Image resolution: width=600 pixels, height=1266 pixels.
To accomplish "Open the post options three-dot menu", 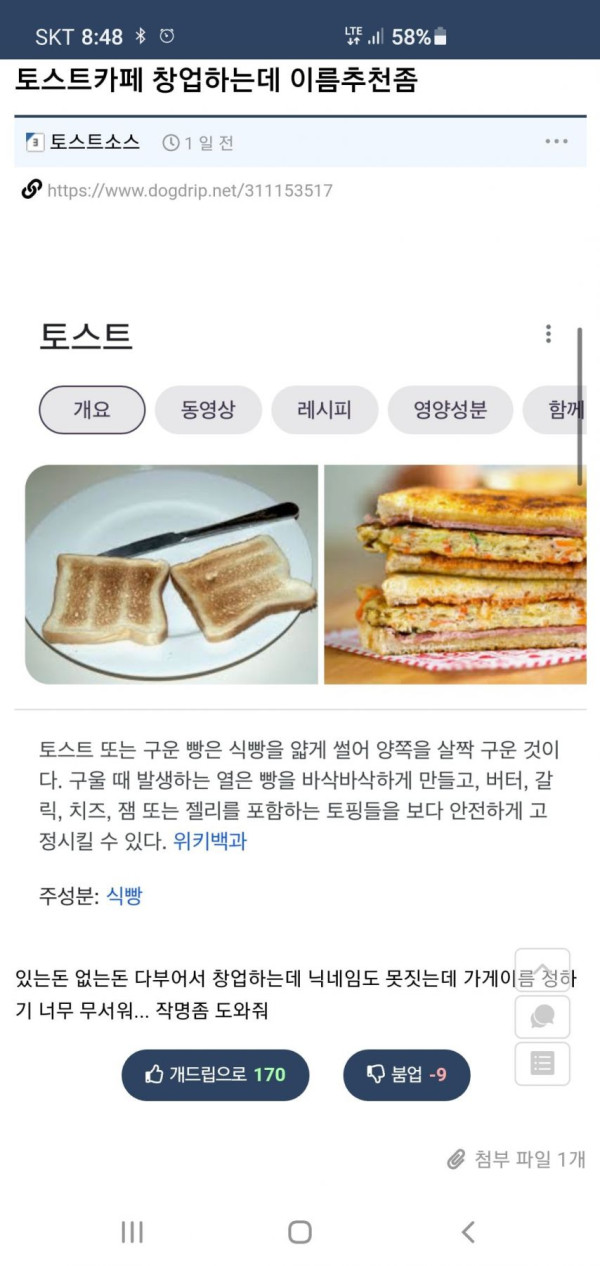I will point(556,142).
